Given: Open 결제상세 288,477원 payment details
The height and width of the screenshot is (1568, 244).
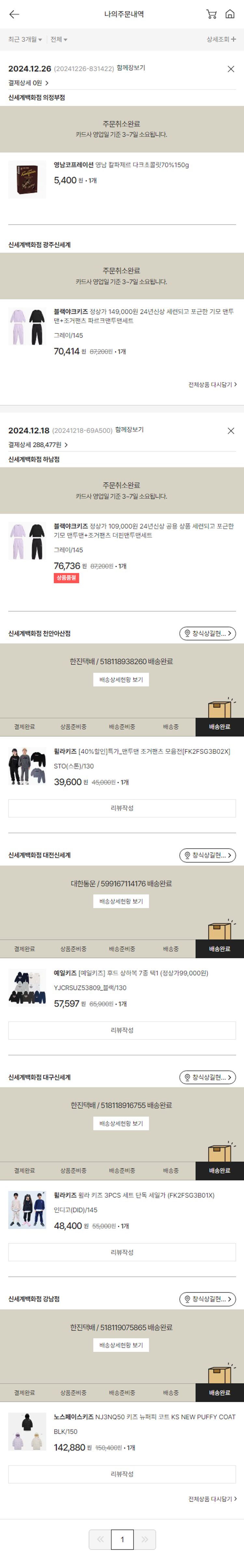Looking at the screenshot, I should click(x=38, y=445).
